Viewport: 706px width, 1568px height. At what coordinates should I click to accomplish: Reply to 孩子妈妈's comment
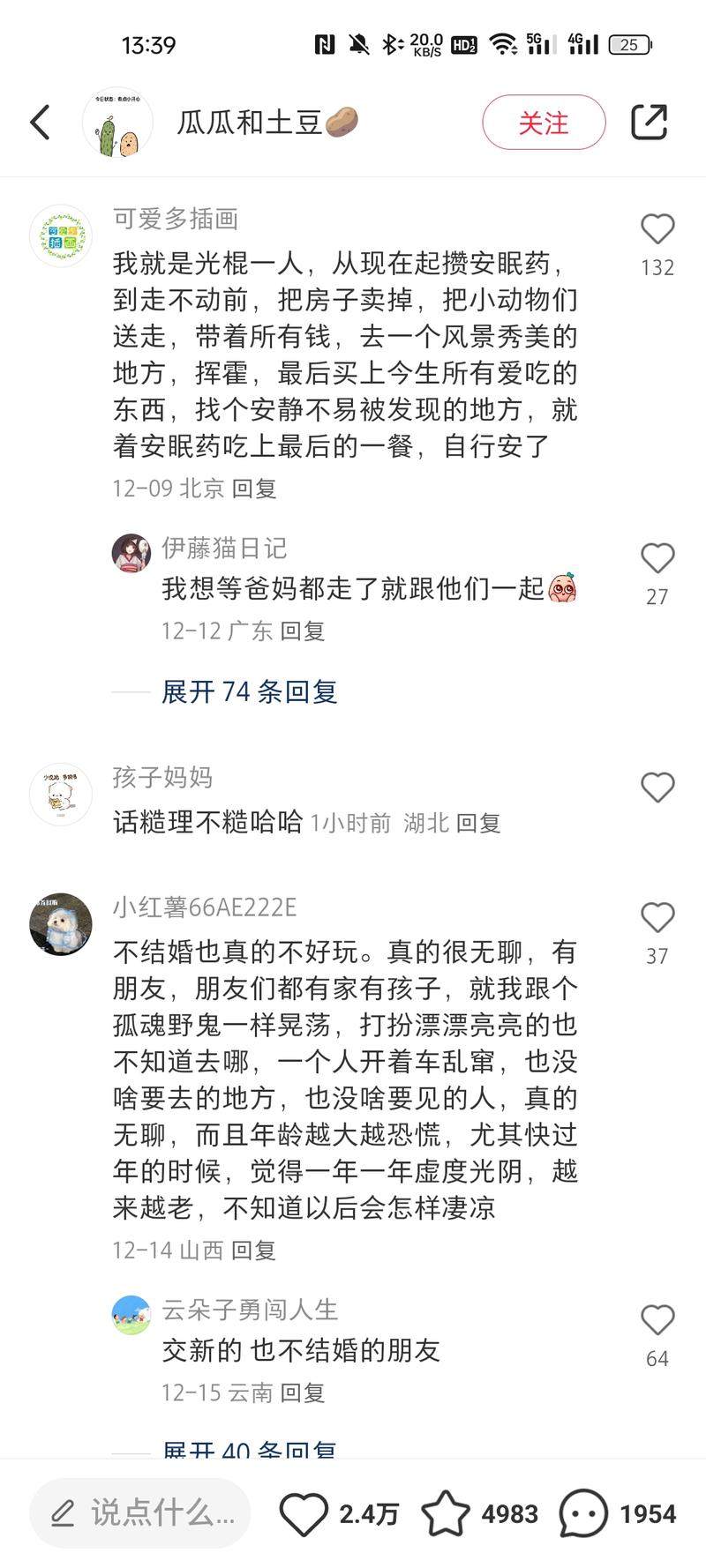[478, 823]
